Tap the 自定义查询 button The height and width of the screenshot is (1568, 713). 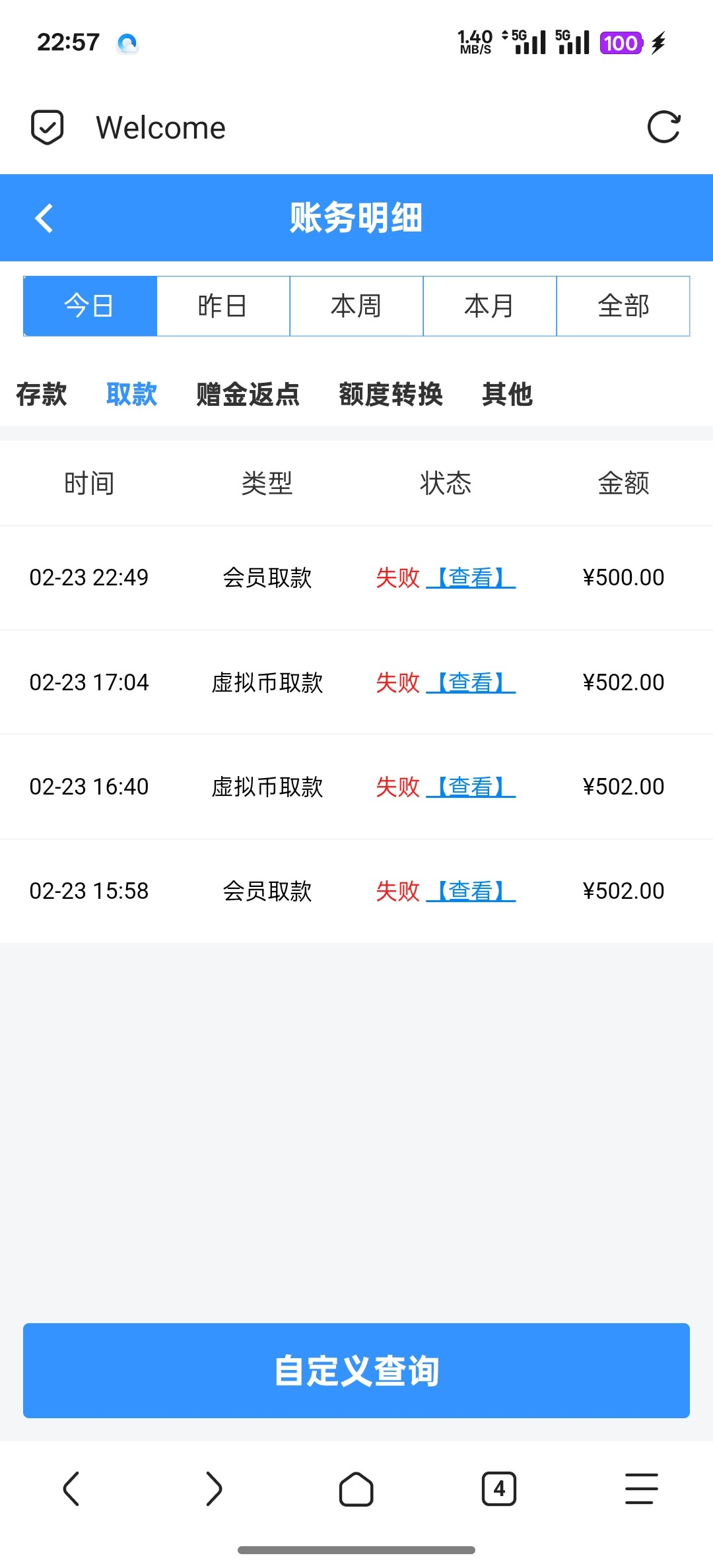point(356,1371)
